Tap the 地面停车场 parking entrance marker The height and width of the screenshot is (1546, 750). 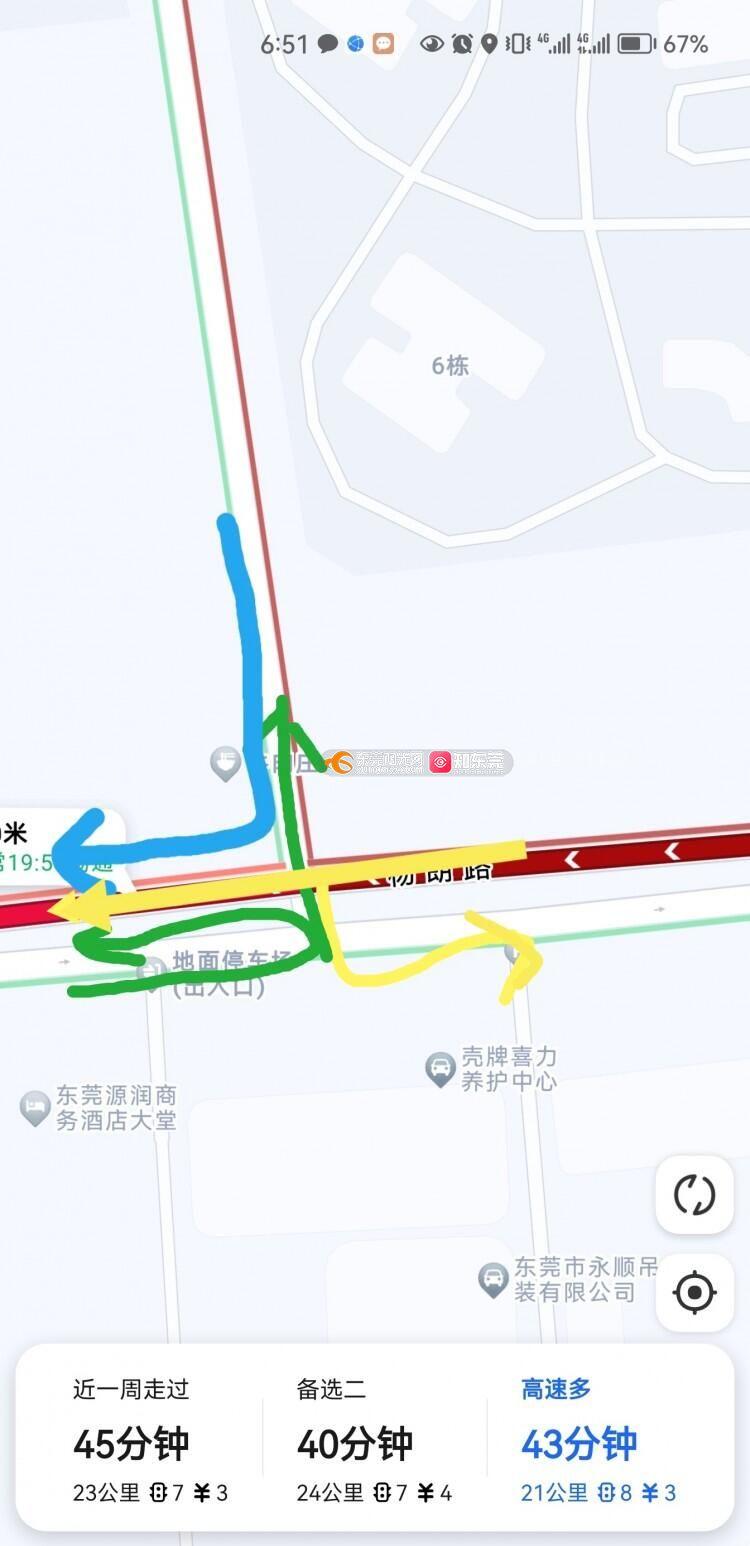click(x=152, y=968)
